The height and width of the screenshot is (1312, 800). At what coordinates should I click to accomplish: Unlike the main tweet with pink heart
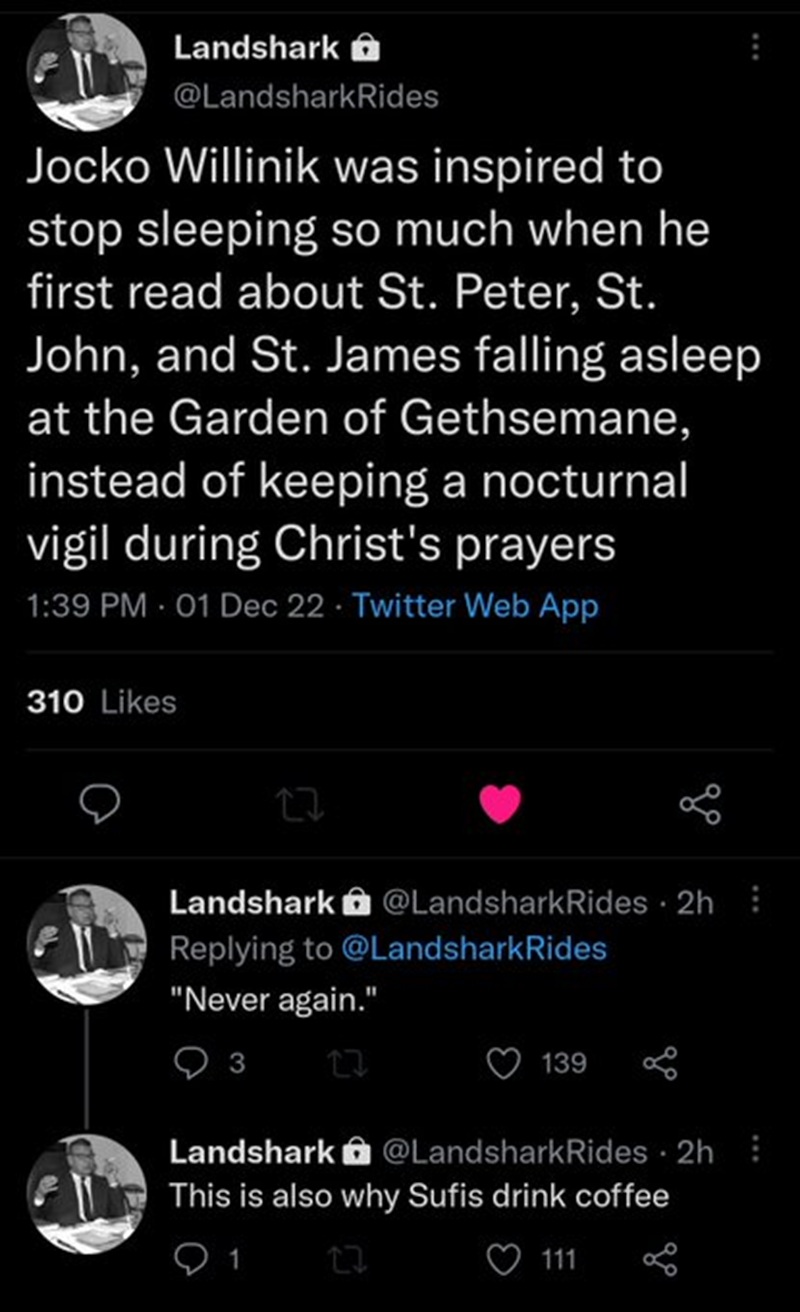[501, 804]
